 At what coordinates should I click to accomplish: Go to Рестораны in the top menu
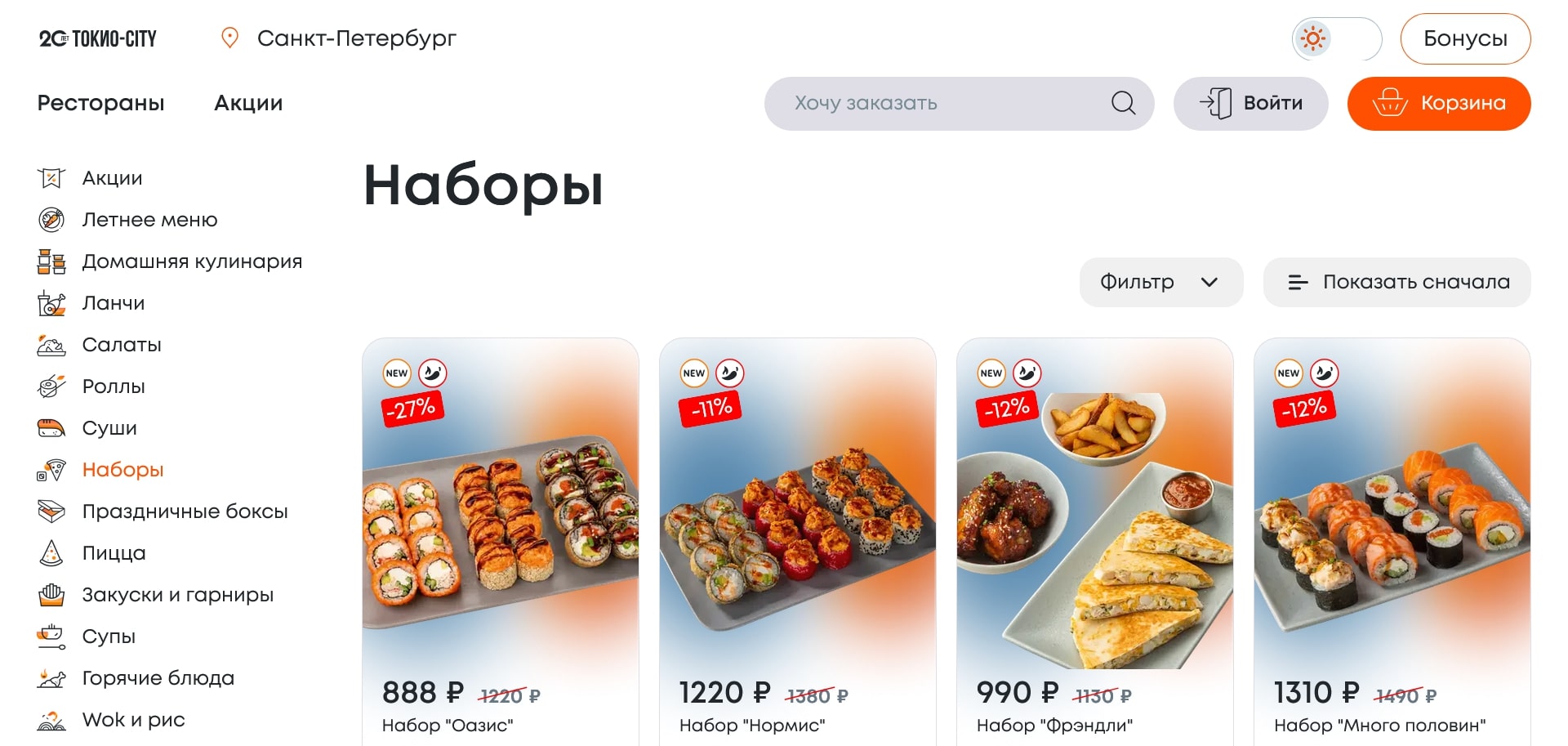[101, 103]
